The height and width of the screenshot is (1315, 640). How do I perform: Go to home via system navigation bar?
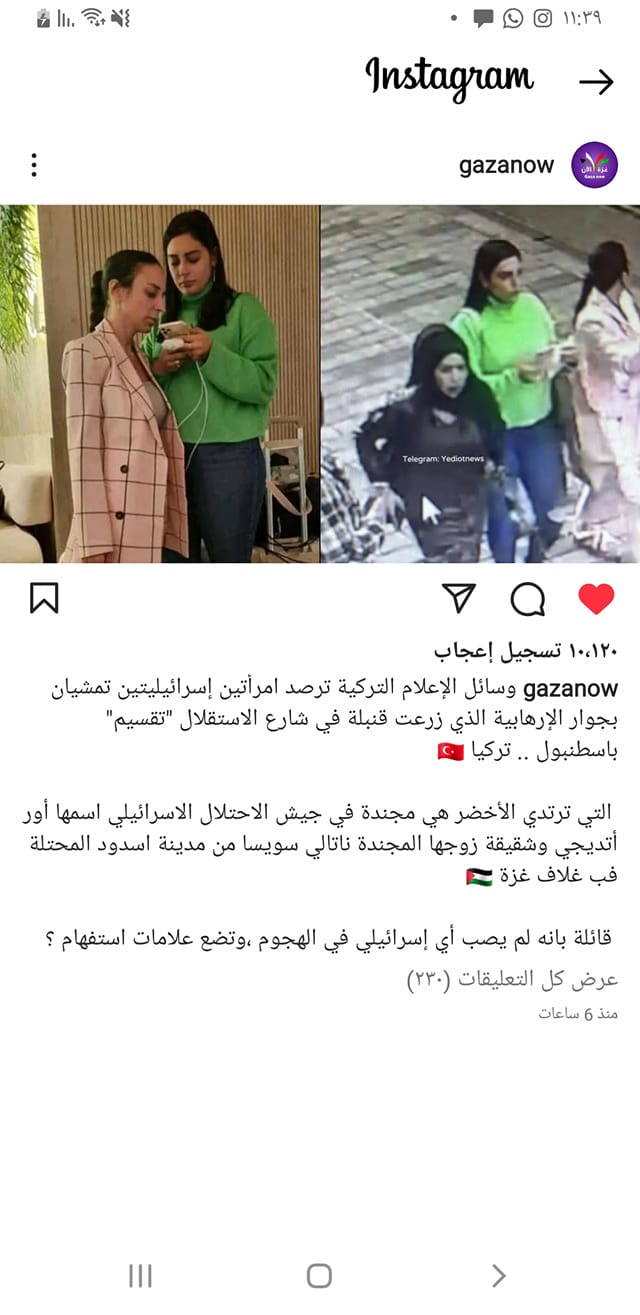tap(319, 1275)
